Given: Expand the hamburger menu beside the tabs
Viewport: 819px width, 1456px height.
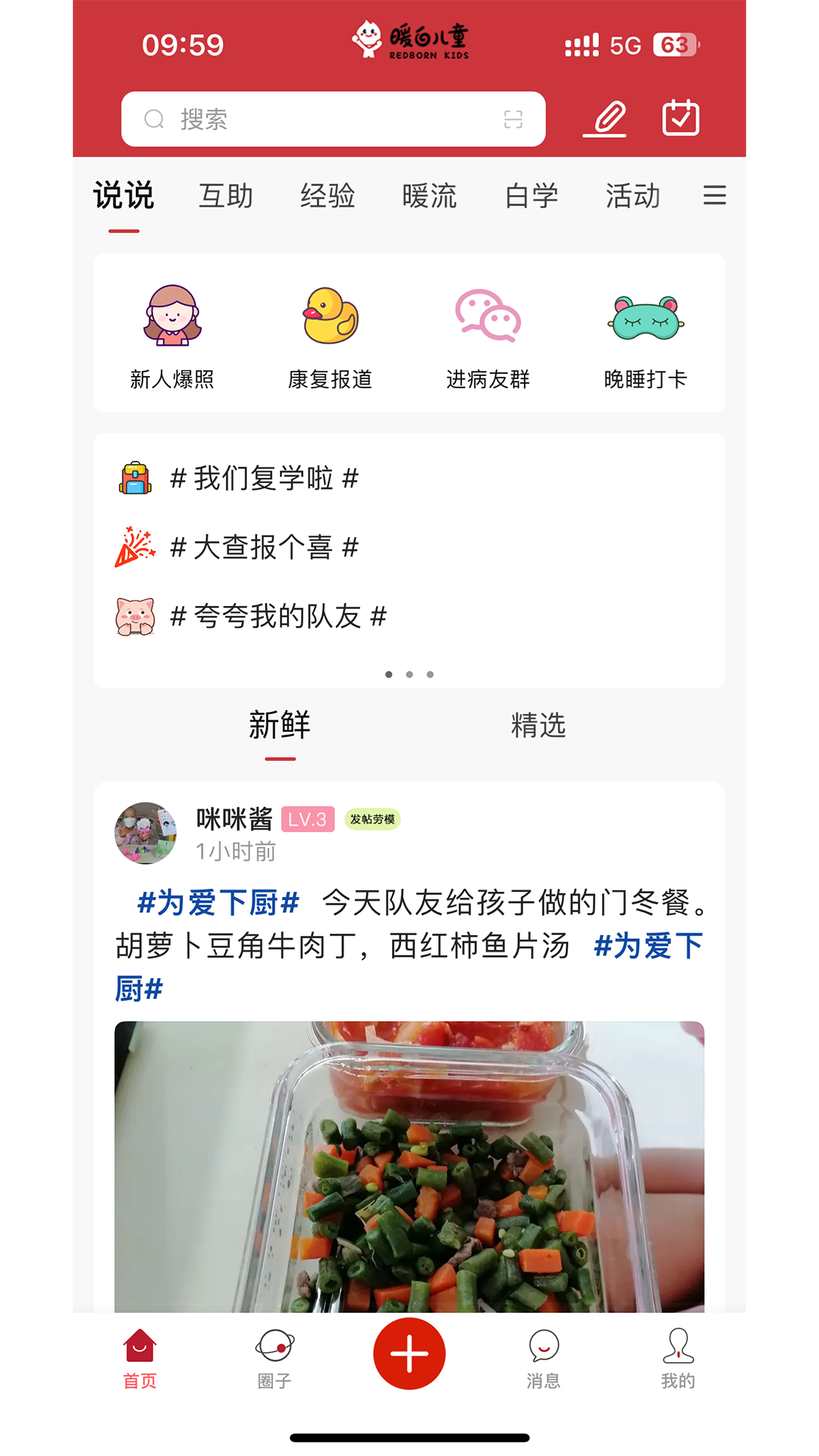Looking at the screenshot, I should pyautogui.click(x=714, y=196).
